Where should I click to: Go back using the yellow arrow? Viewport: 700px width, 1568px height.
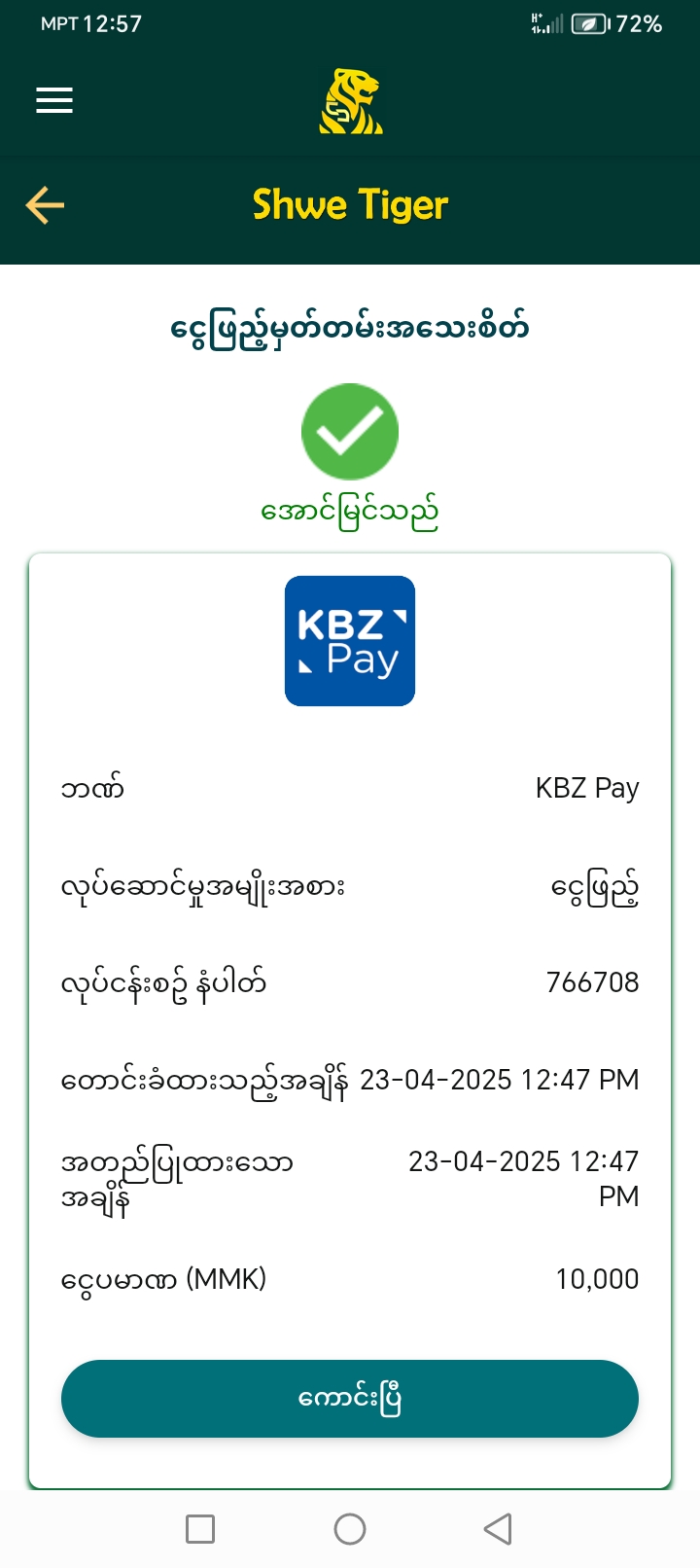tap(45, 205)
